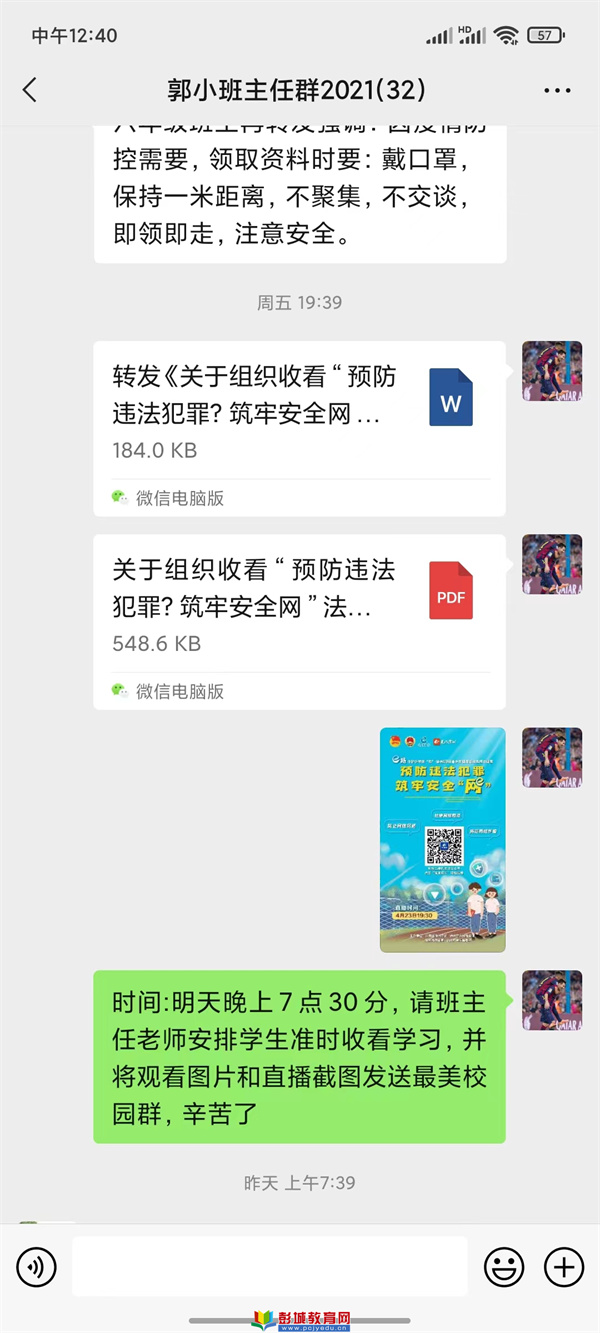The height and width of the screenshot is (1333, 600).
Task: Go back from the group chat
Action: point(29,90)
